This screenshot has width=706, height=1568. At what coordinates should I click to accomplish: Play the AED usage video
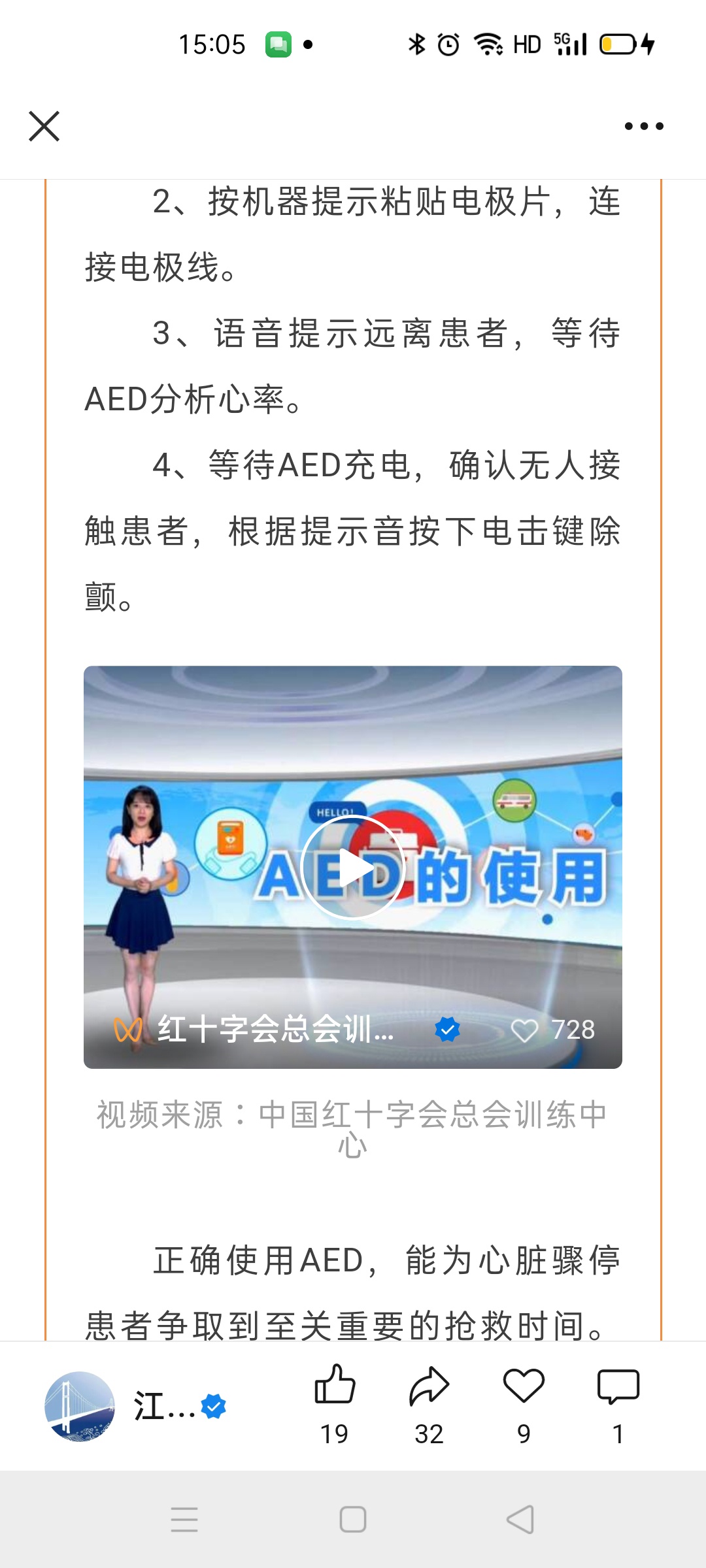click(x=352, y=867)
